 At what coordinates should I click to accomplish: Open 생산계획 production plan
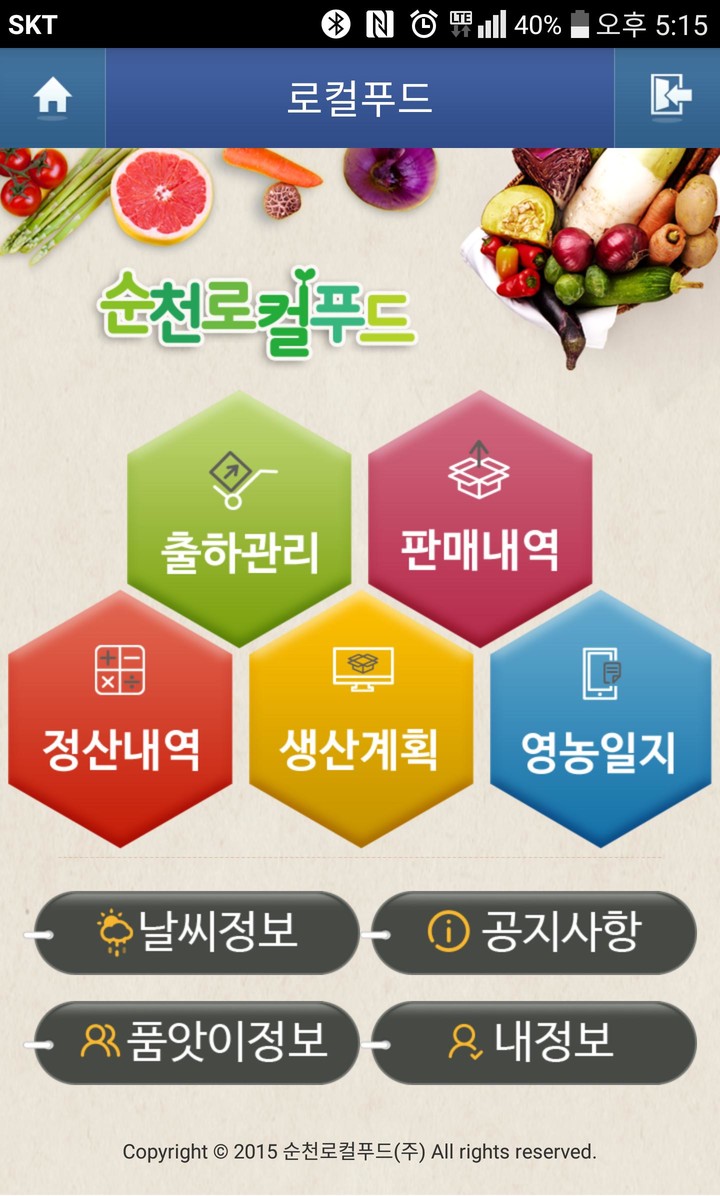pyautogui.click(x=360, y=718)
